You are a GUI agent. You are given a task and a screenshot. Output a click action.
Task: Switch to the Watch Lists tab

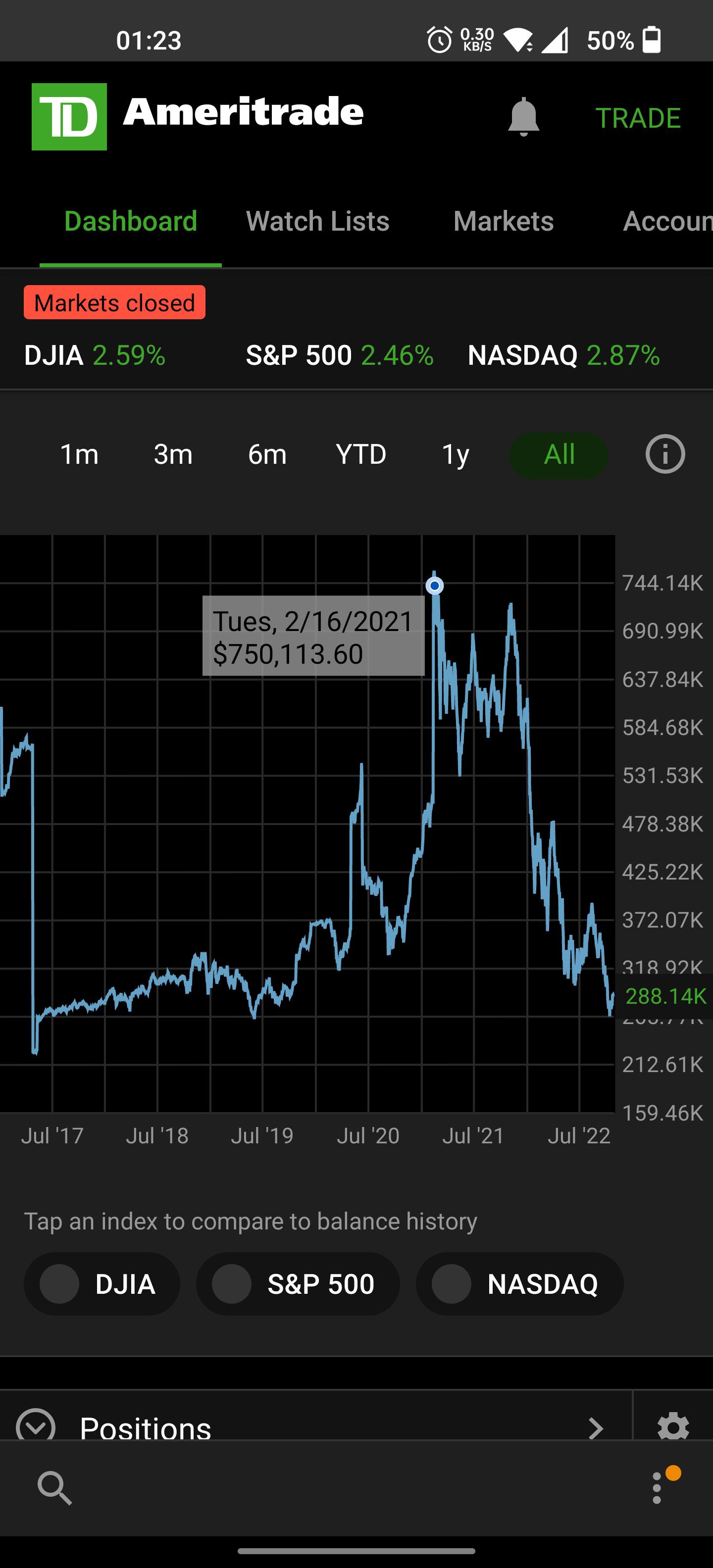click(x=317, y=221)
